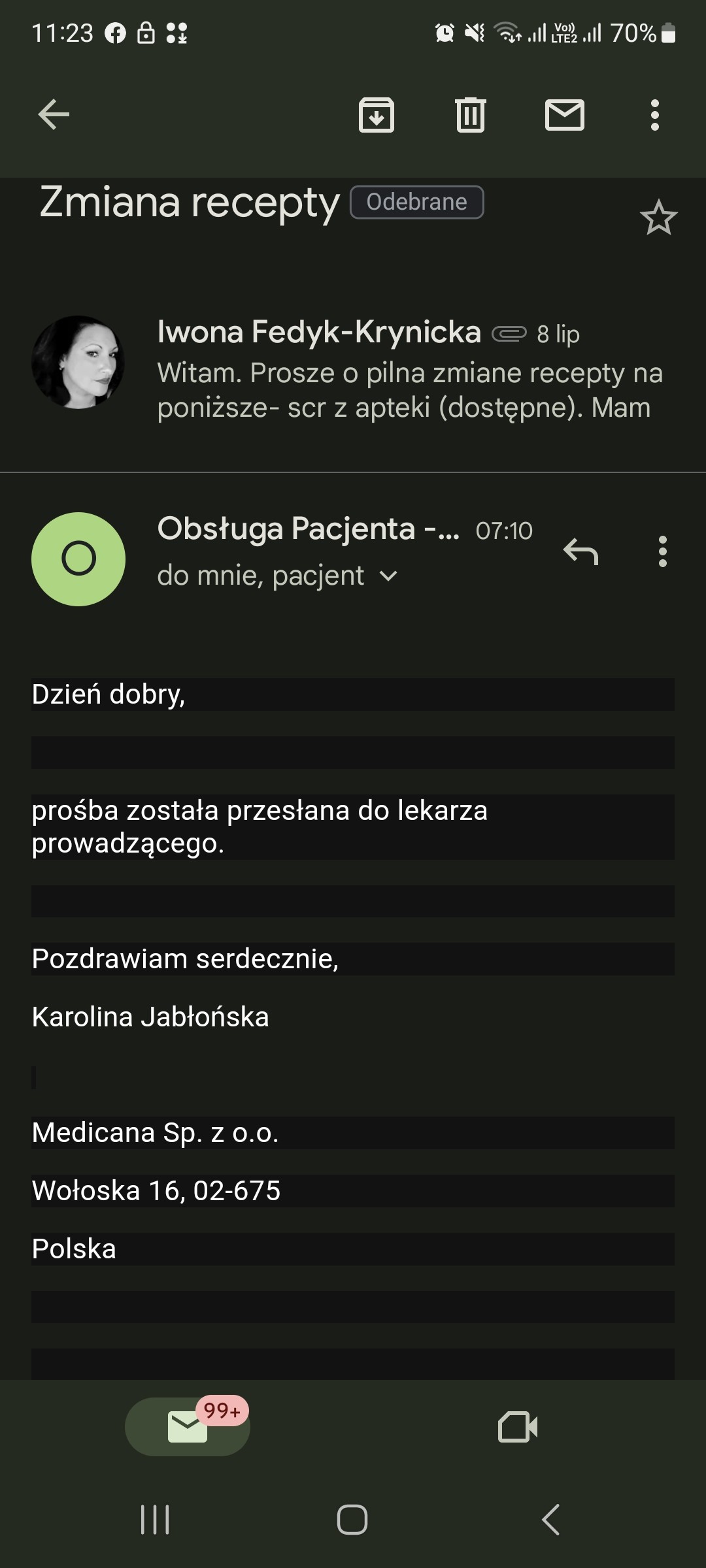View the Obsługa Pacjenta sender avatar
Viewport: 706px width, 1568px height.
coord(78,559)
